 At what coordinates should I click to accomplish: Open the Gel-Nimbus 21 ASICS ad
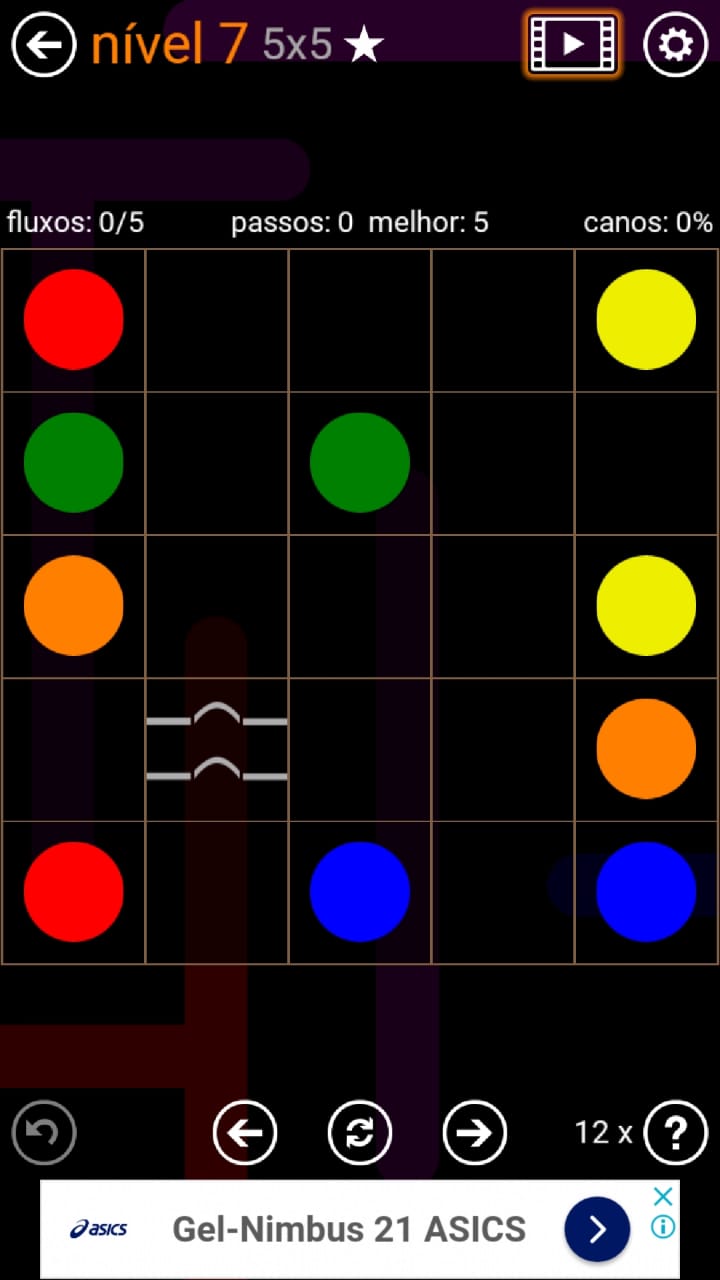tap(348, 1229)
